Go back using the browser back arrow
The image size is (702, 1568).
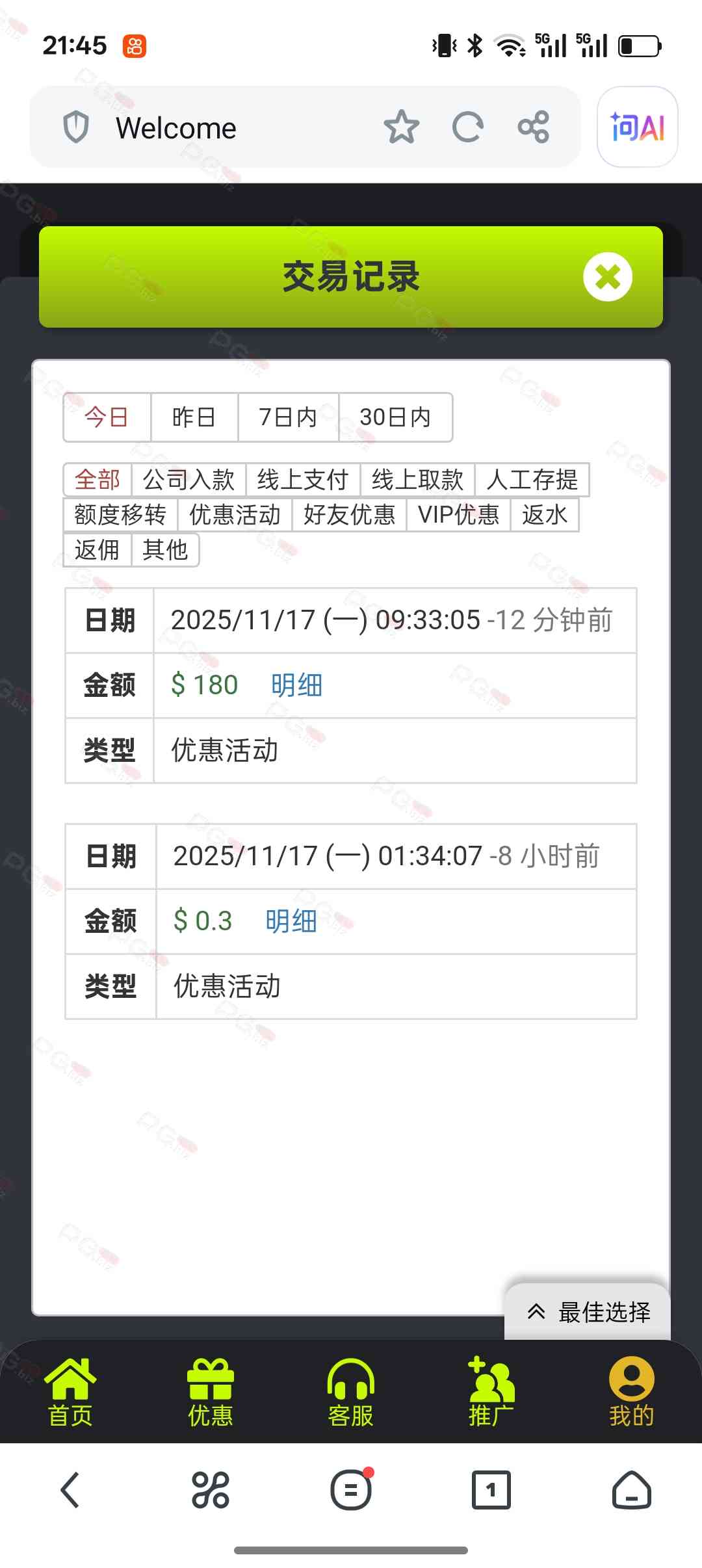tap(70, 1489)
